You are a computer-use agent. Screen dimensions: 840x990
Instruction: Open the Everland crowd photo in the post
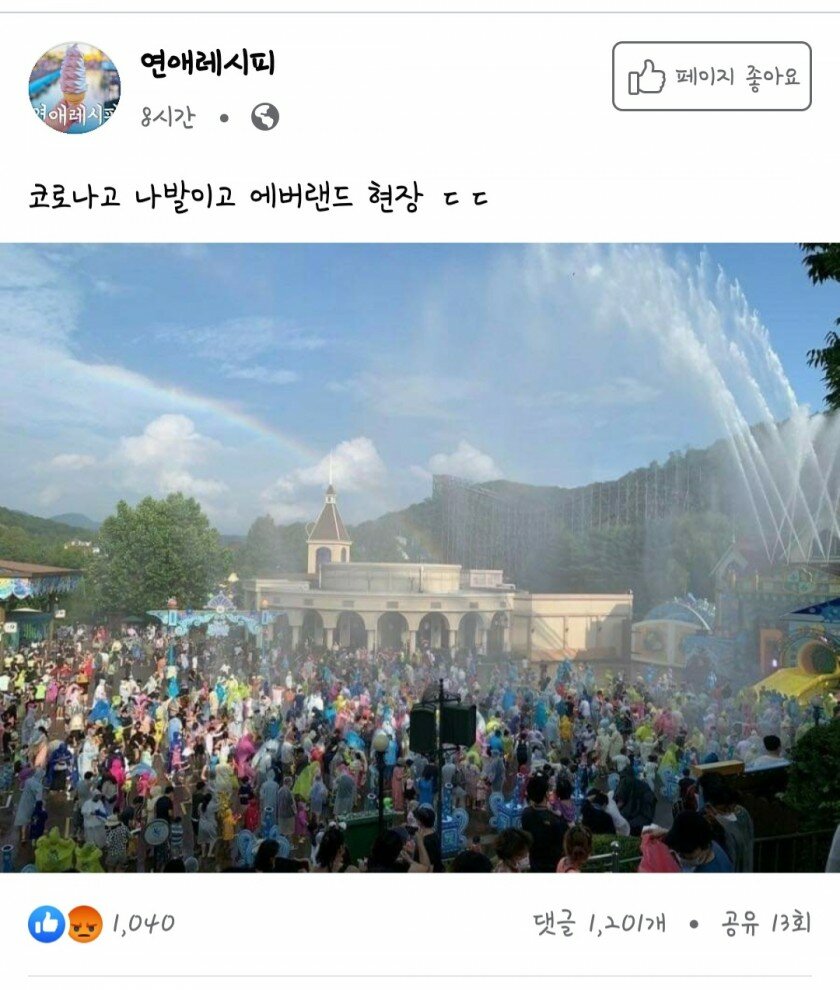point(420,557)
